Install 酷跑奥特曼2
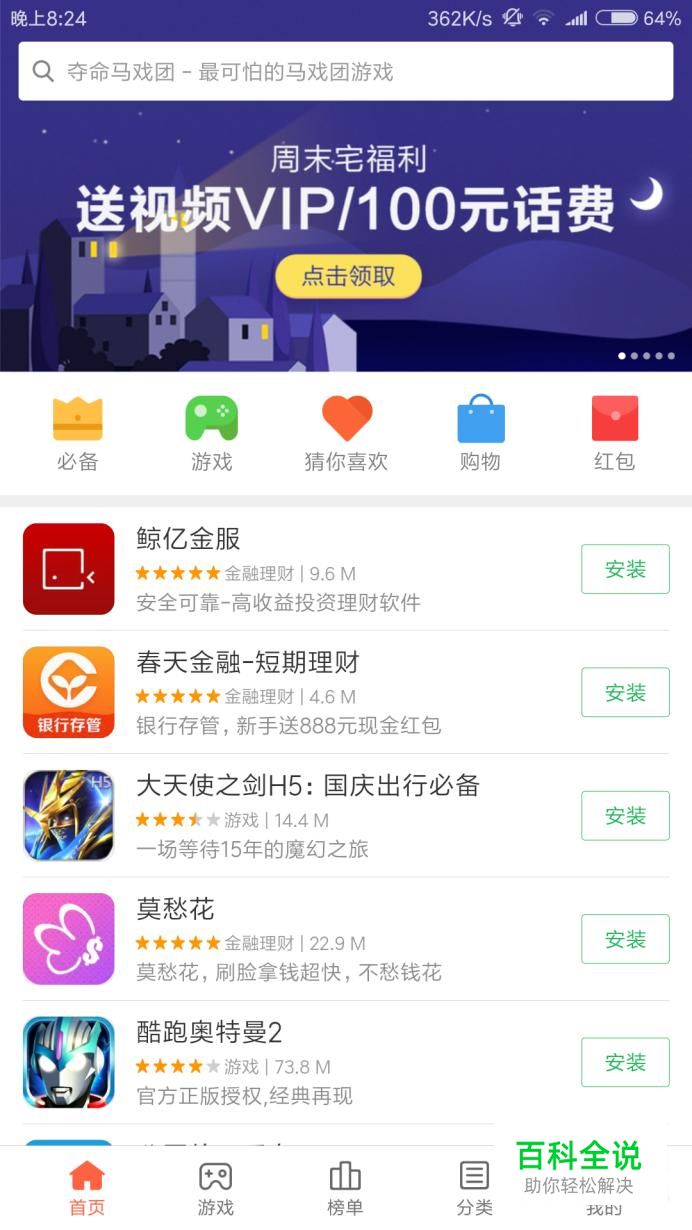This screenshot has width=692, height=1230. [625, 1062]
